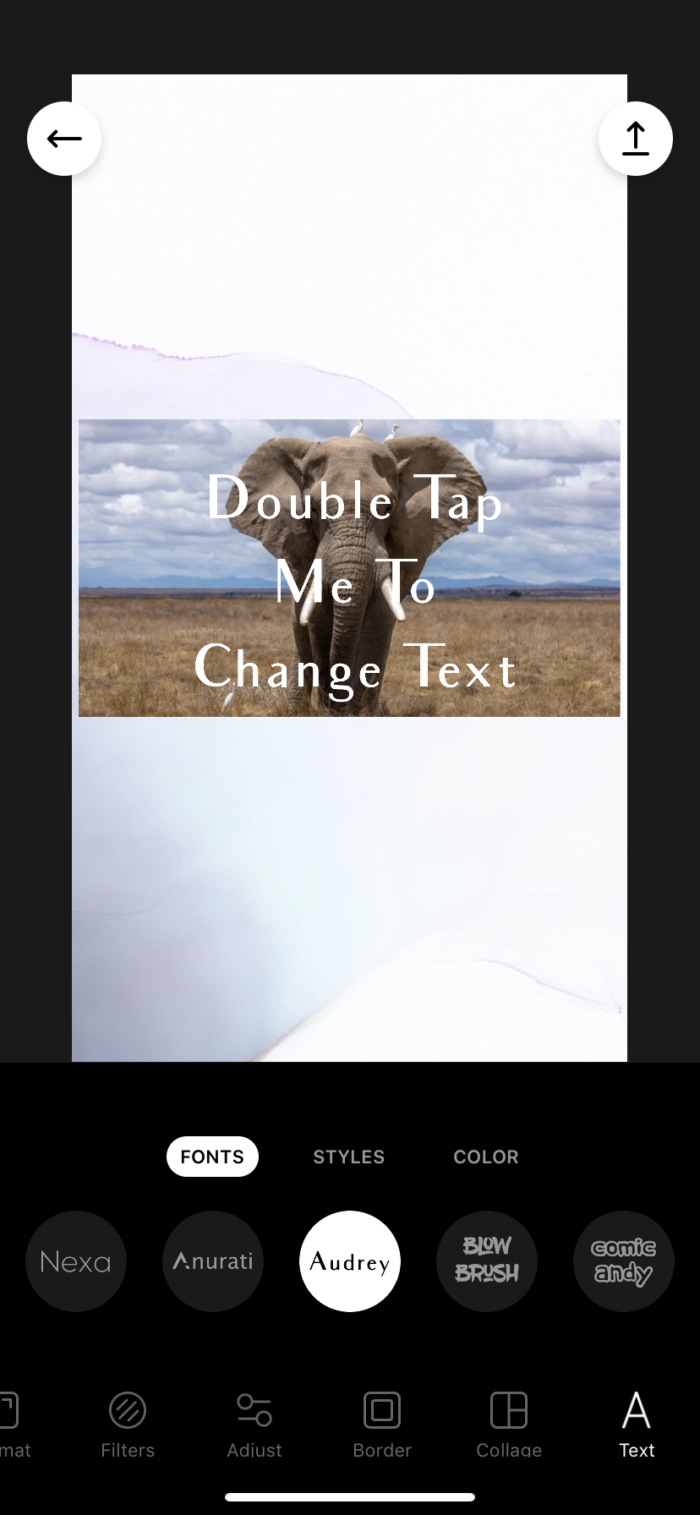Open the COLOR tab

click(486, 1157)
